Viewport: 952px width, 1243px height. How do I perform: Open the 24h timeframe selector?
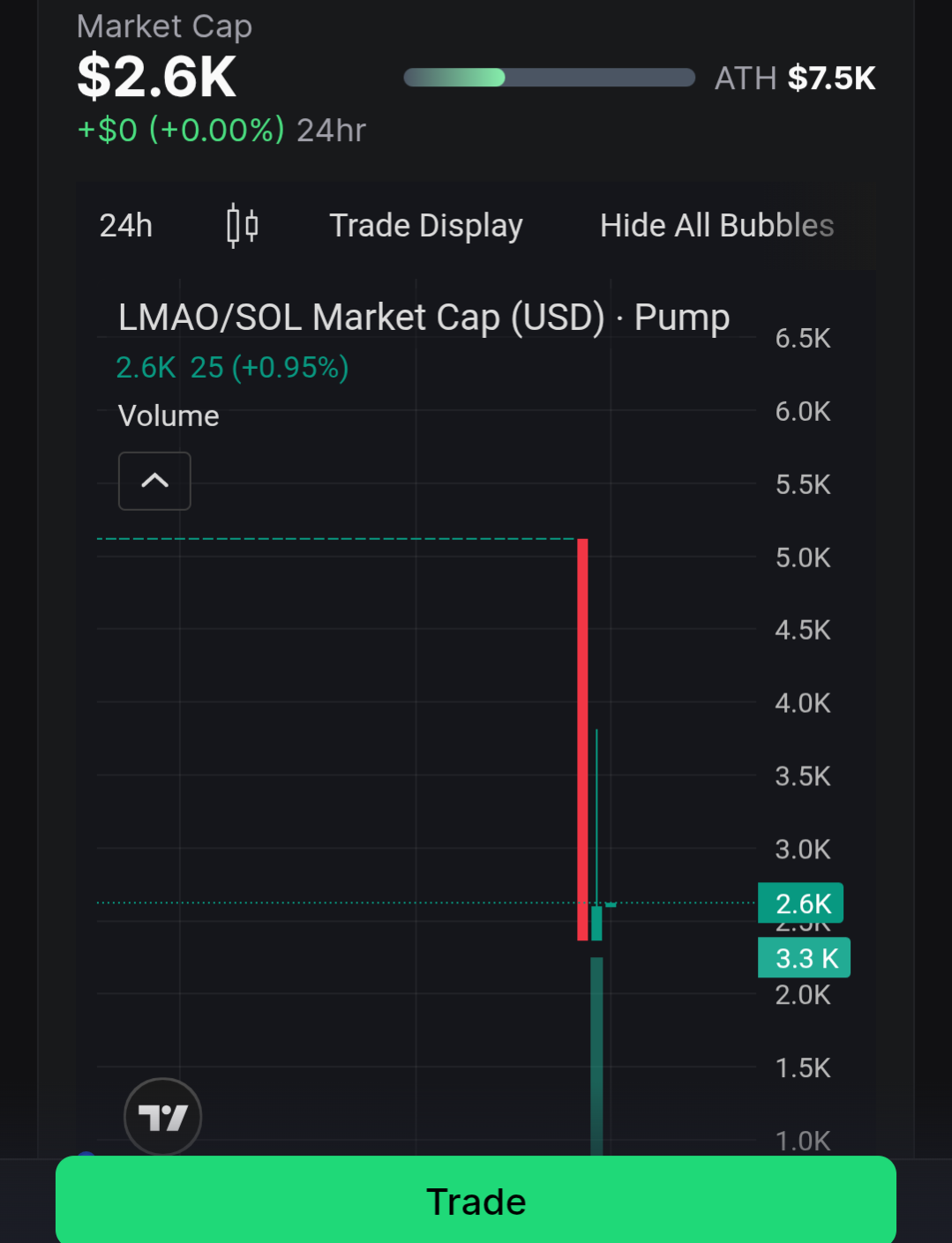click(126, 226)
